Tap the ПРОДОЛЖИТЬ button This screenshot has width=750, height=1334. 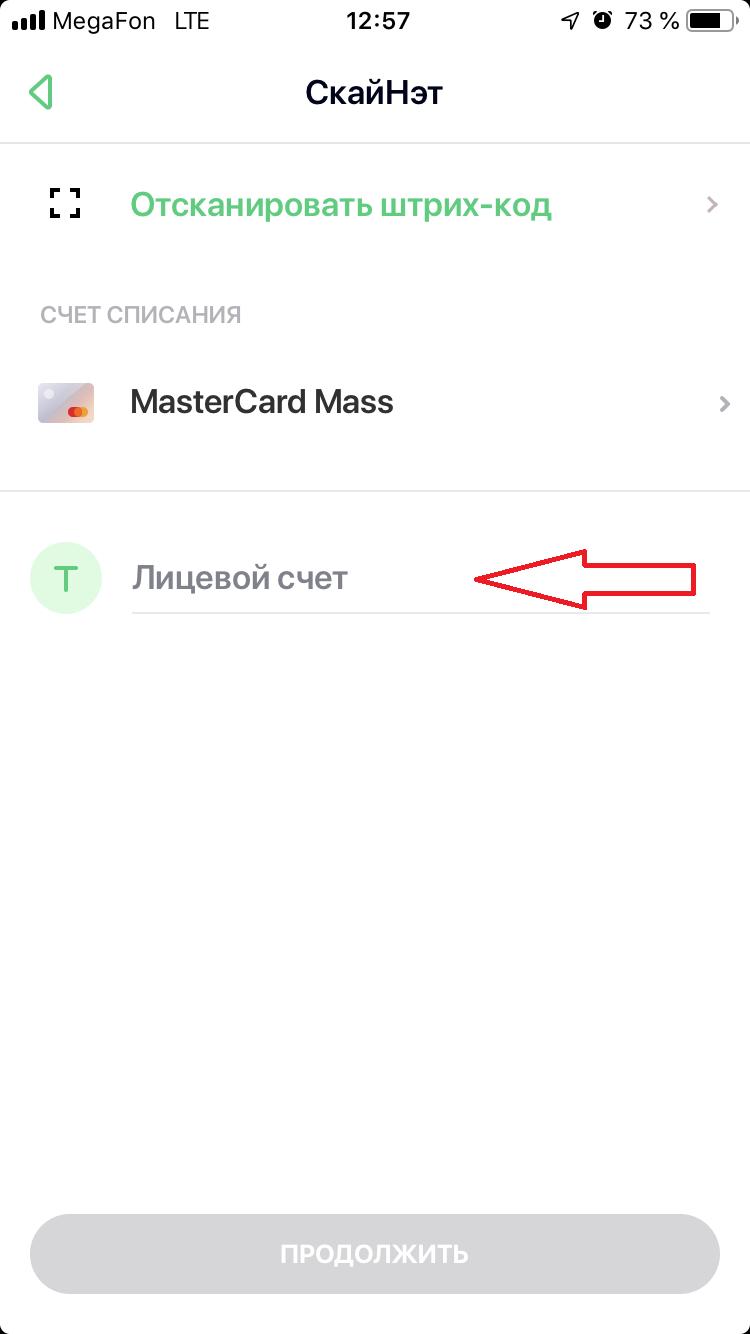click(x=375, y=1254)
